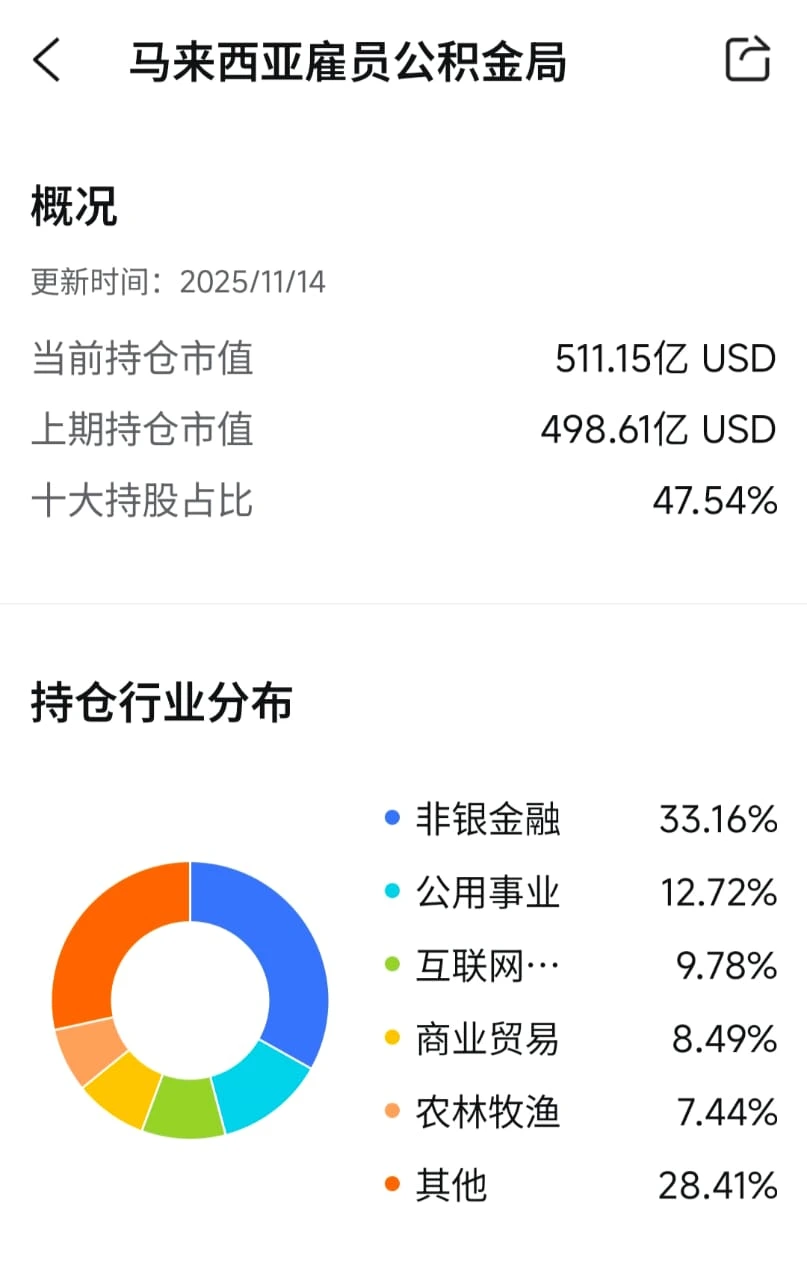Tap the back arrow to return
807x1280 pixels.
47,60
